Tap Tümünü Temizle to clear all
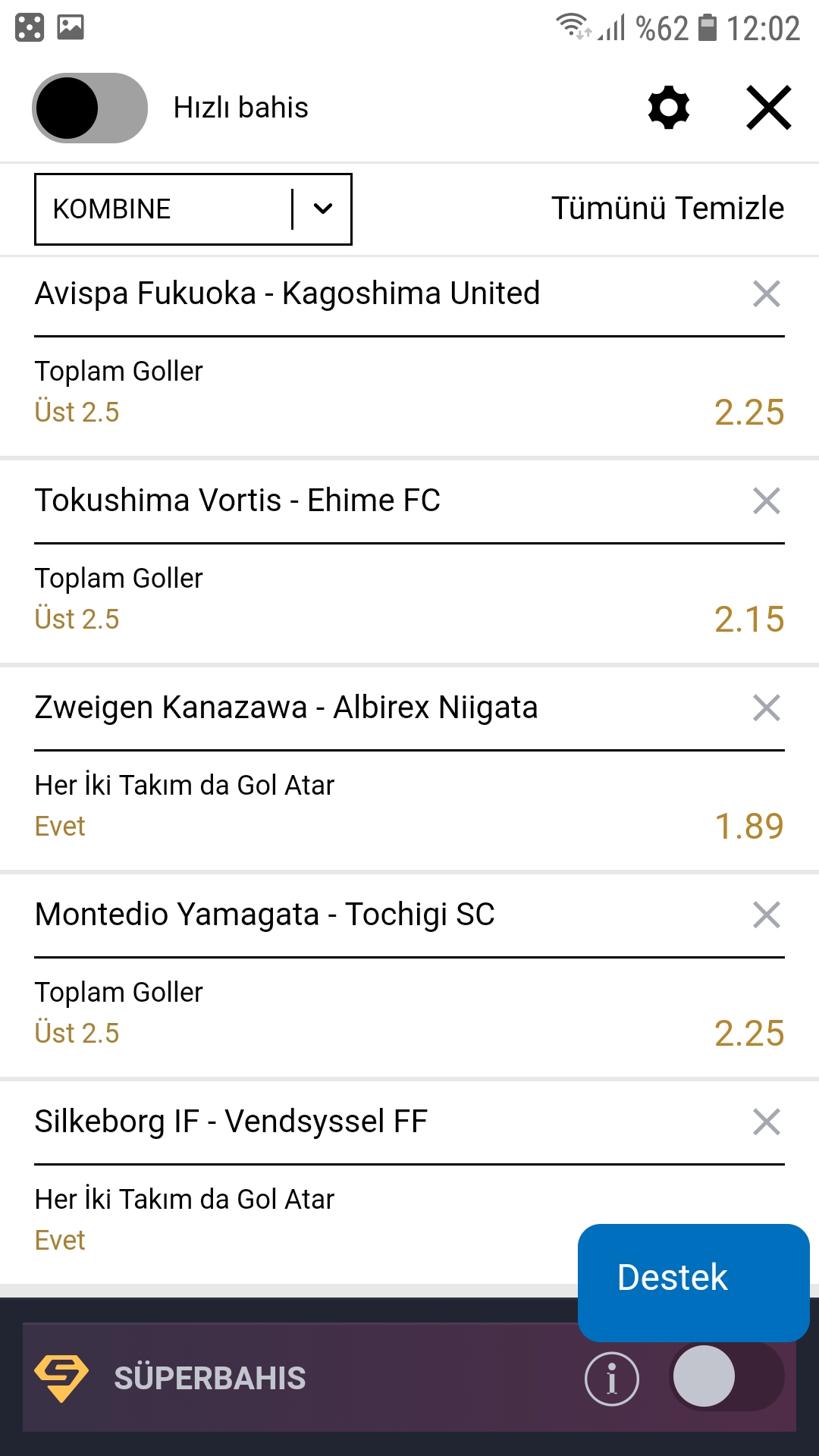 [667, 209]
